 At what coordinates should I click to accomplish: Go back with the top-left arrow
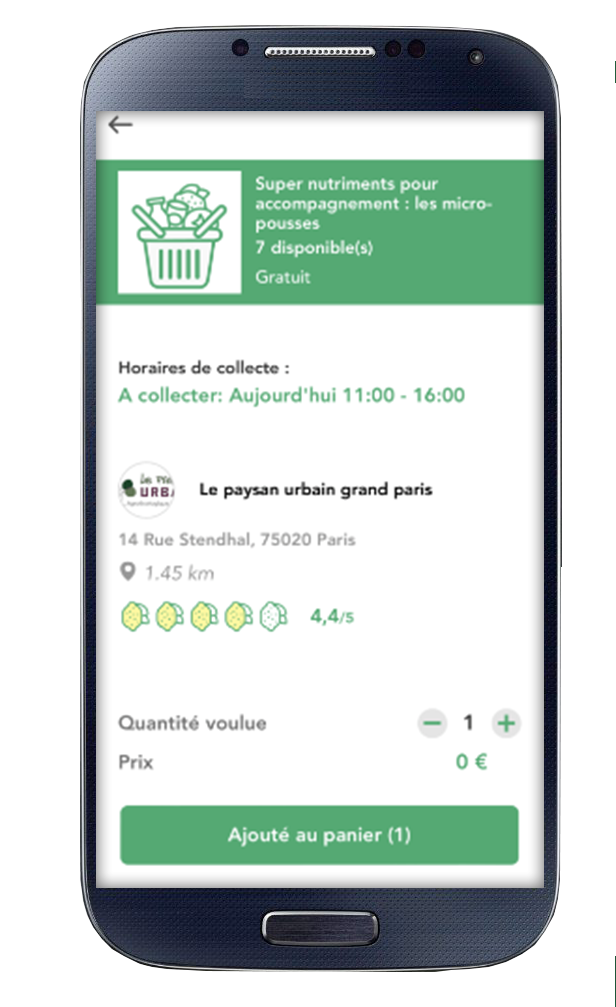pos(121,125)
